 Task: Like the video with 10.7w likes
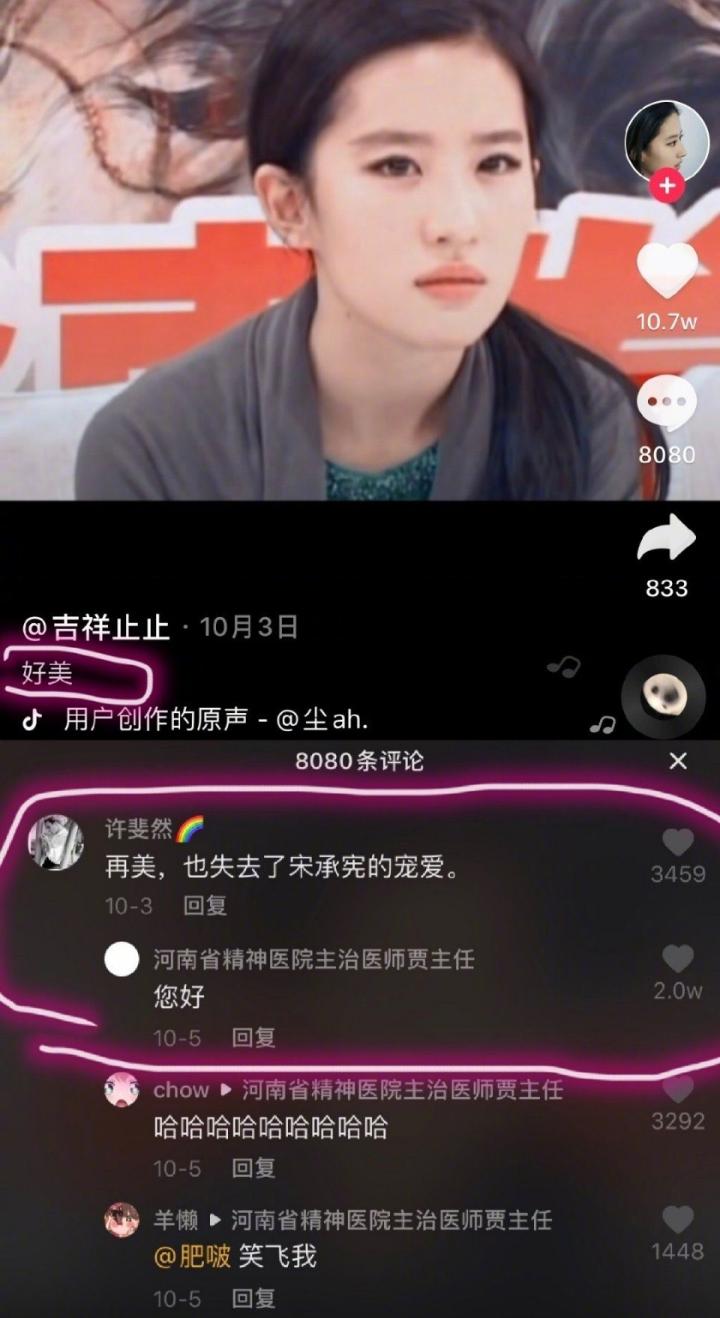pos(667,270)
